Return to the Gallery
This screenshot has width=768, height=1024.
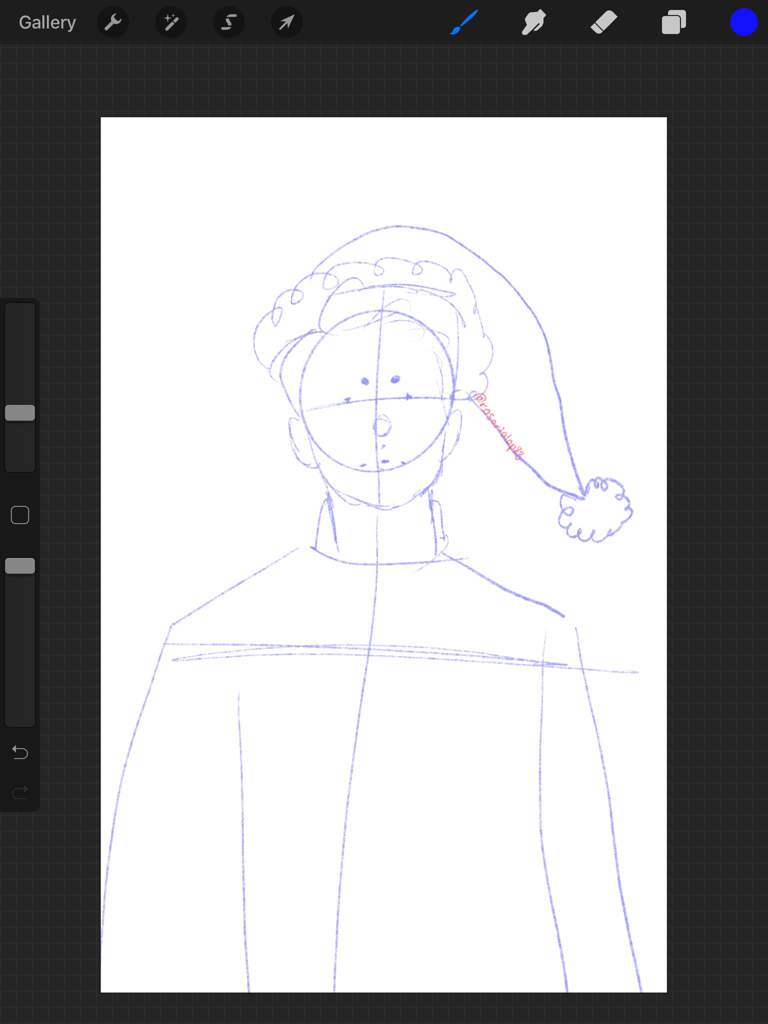click(x=47, y=22)
